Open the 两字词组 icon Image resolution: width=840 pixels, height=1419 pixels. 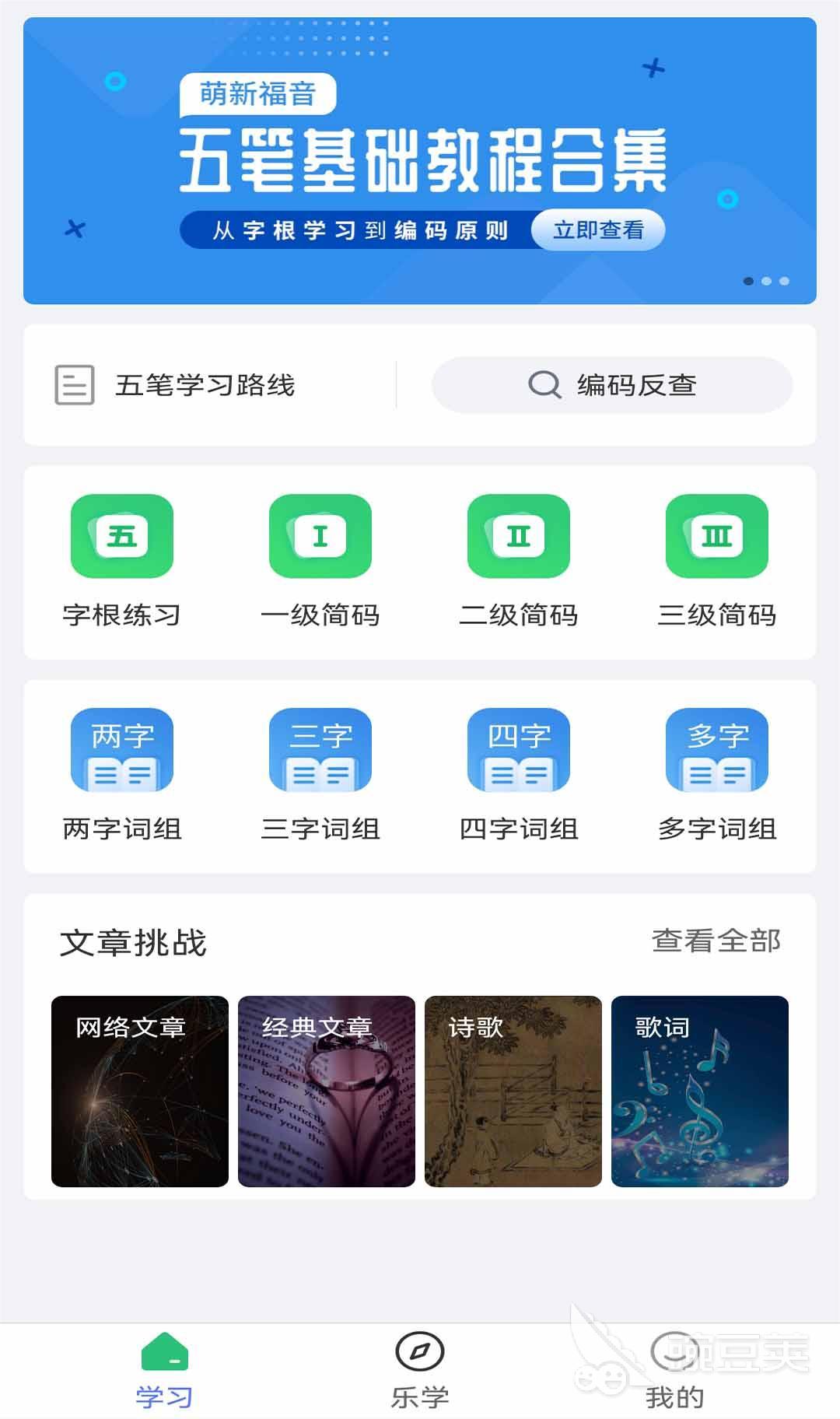coord(122,751)
